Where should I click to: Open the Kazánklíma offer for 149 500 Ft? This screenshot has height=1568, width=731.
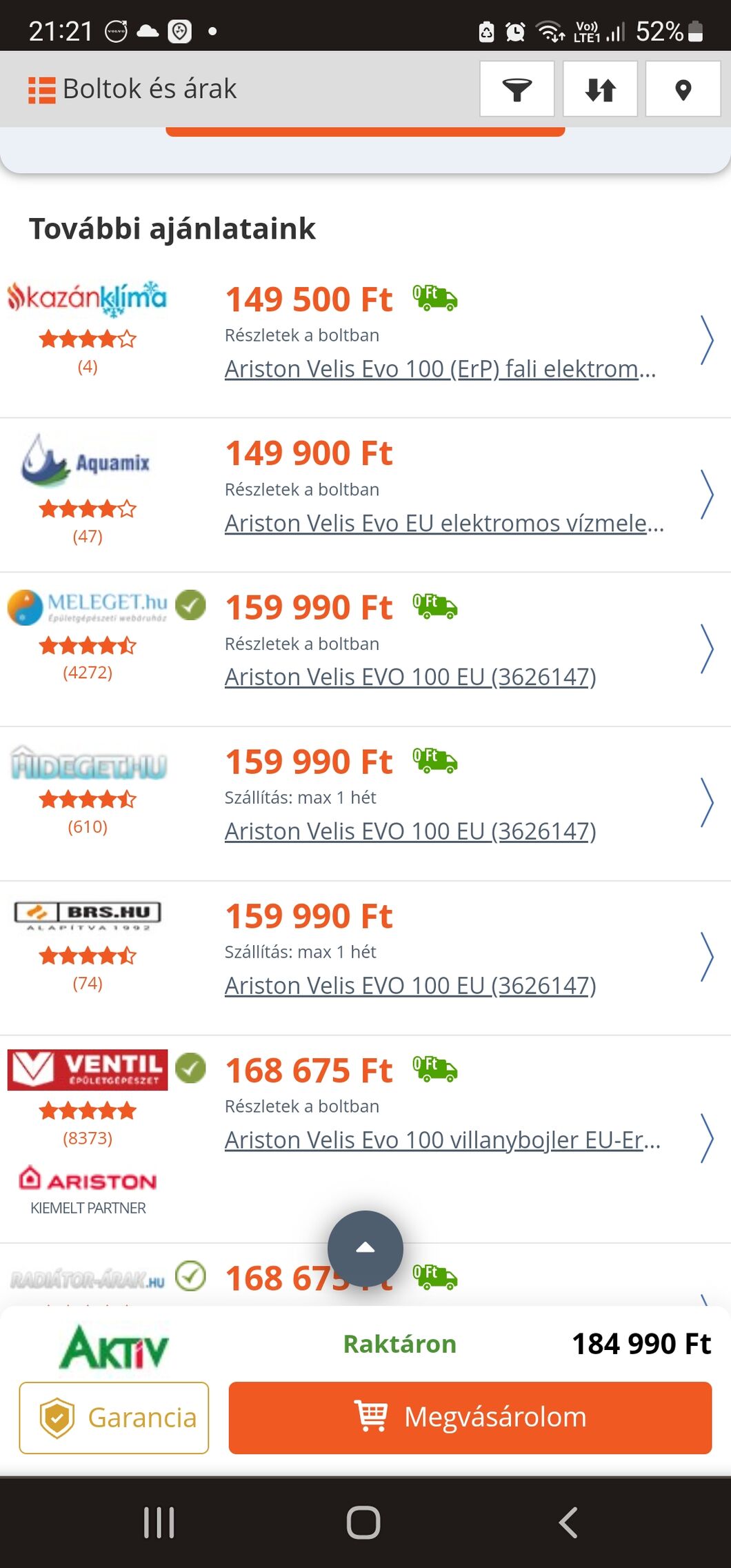pyautogui.click(x=365, y=341)
